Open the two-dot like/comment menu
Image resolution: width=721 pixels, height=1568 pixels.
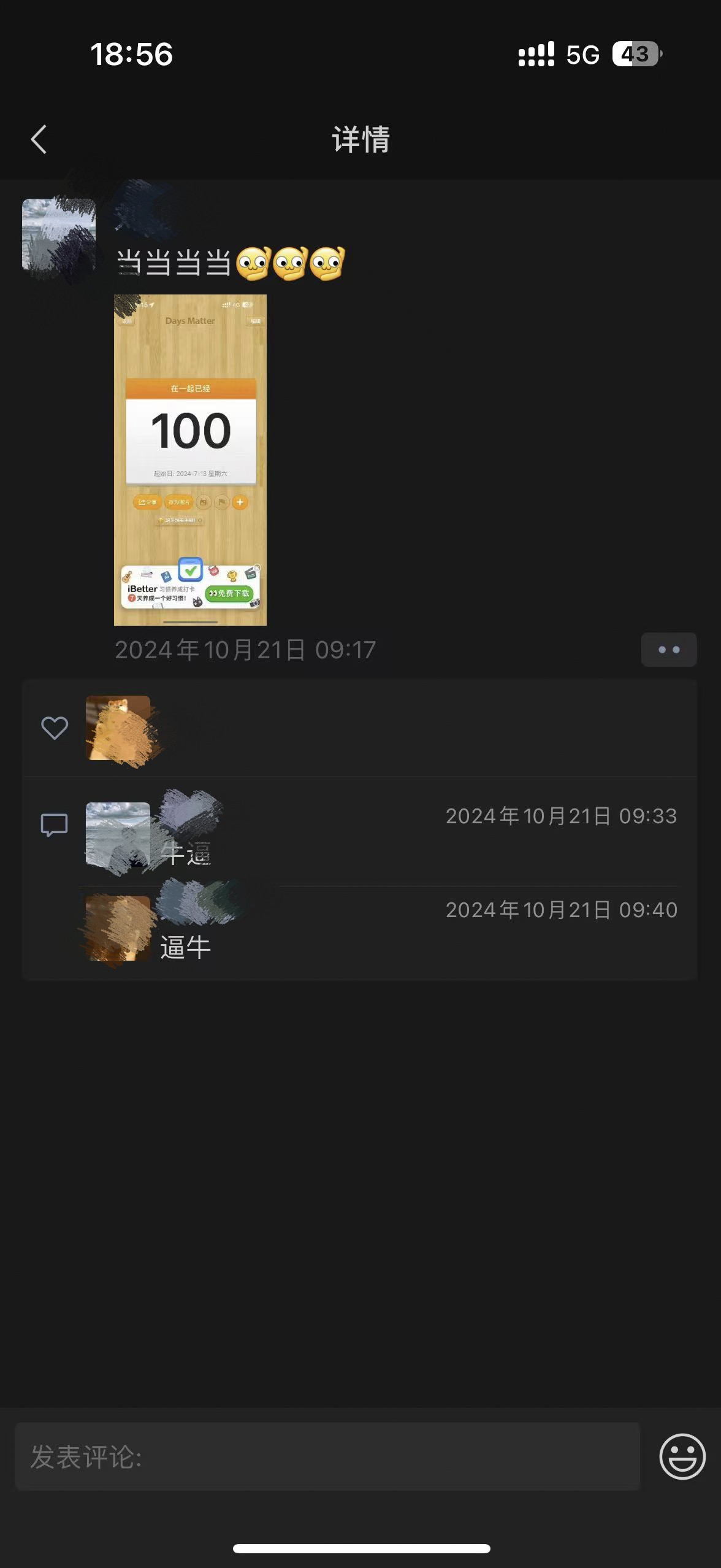pos(669,650)
